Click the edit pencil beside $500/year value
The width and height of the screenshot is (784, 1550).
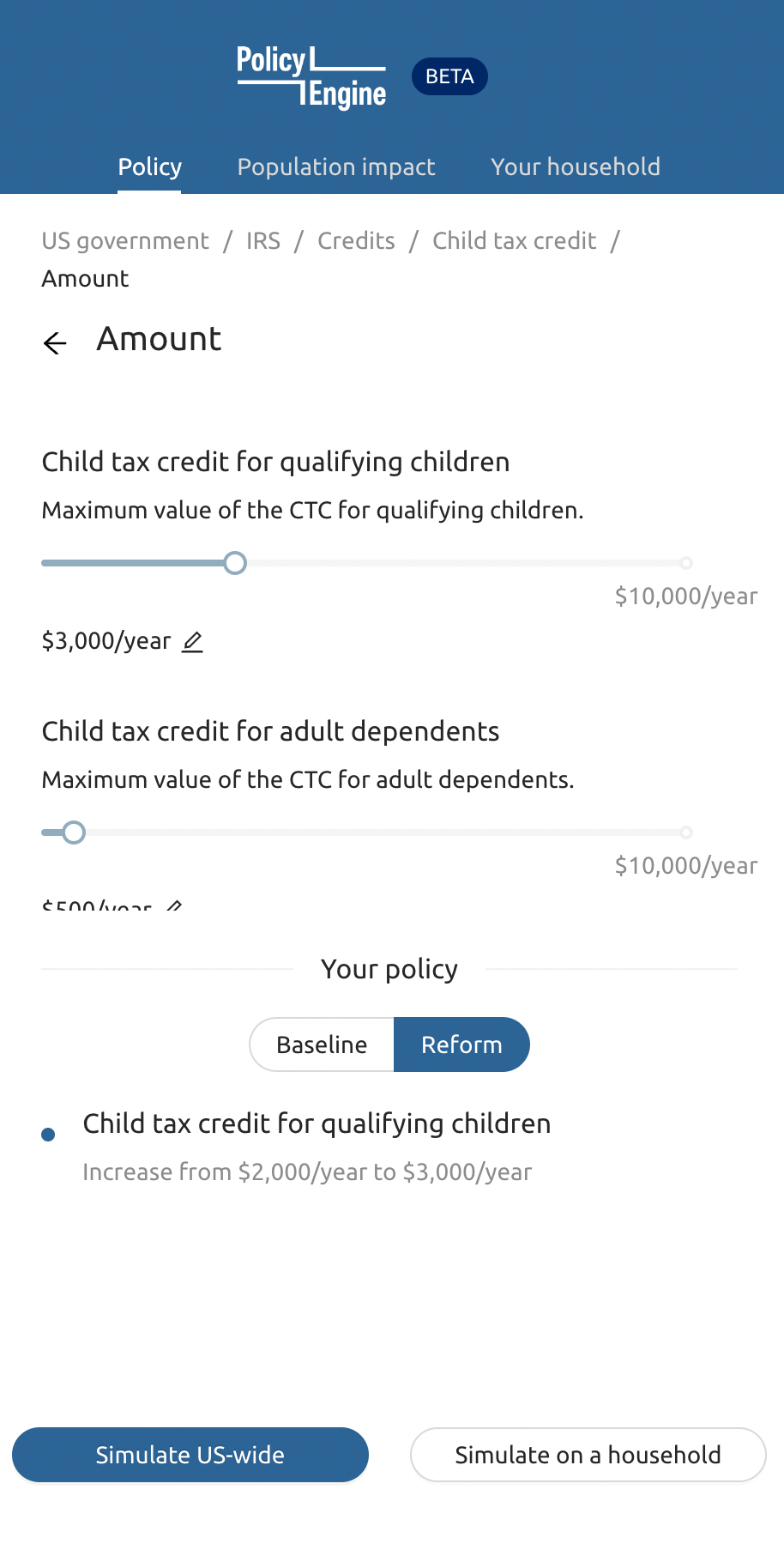174,907
